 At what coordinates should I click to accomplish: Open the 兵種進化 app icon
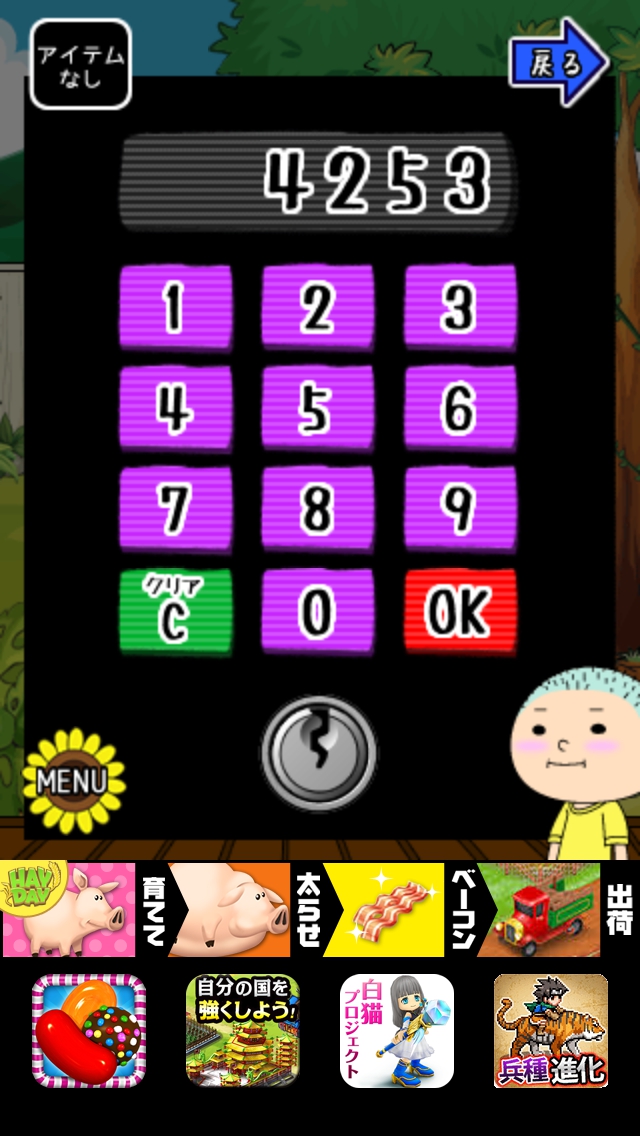point(551,1031)
